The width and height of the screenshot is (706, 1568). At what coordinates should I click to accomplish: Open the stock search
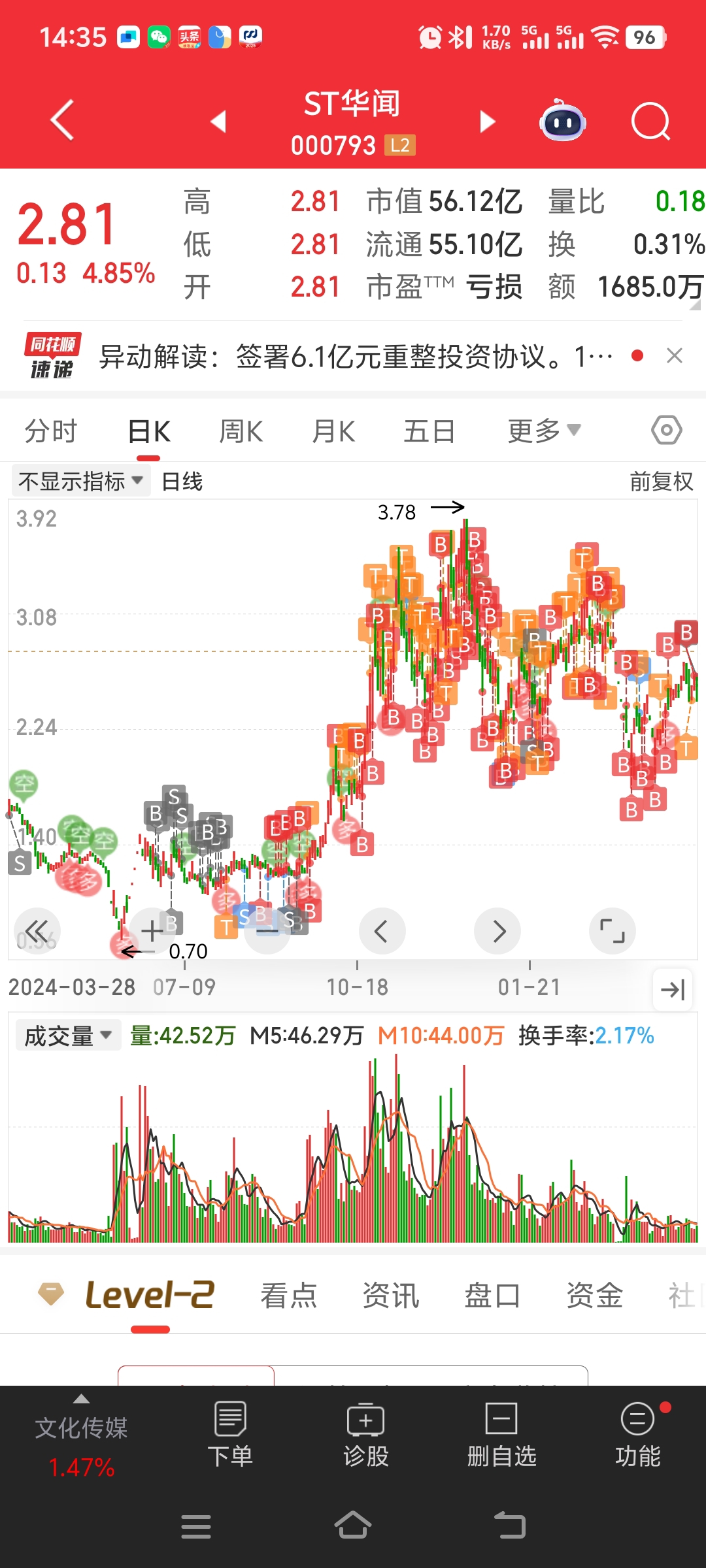tap(650, 122)
